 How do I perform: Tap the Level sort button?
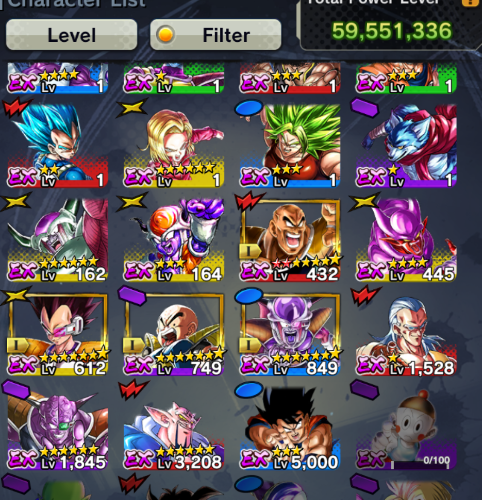[71, 35]
